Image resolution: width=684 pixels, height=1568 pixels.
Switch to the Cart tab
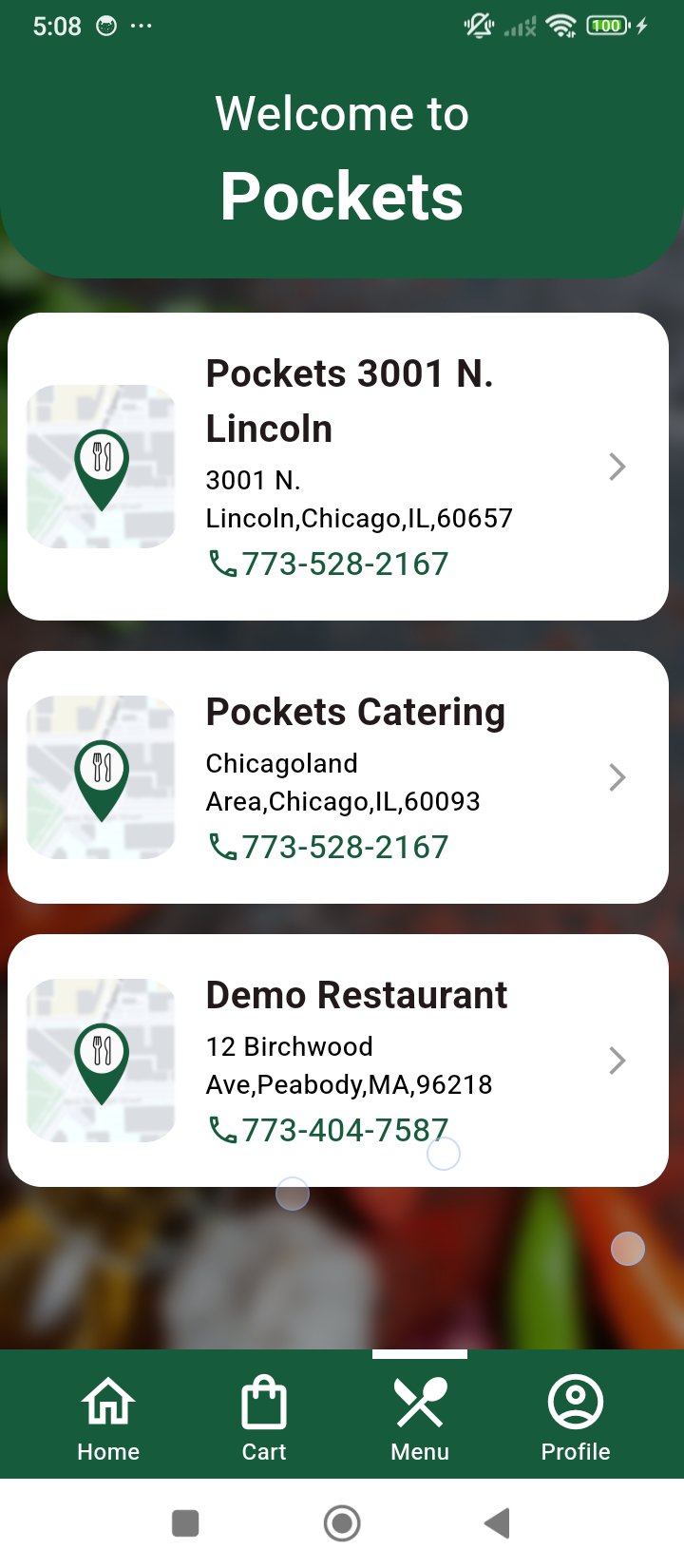264,1418
